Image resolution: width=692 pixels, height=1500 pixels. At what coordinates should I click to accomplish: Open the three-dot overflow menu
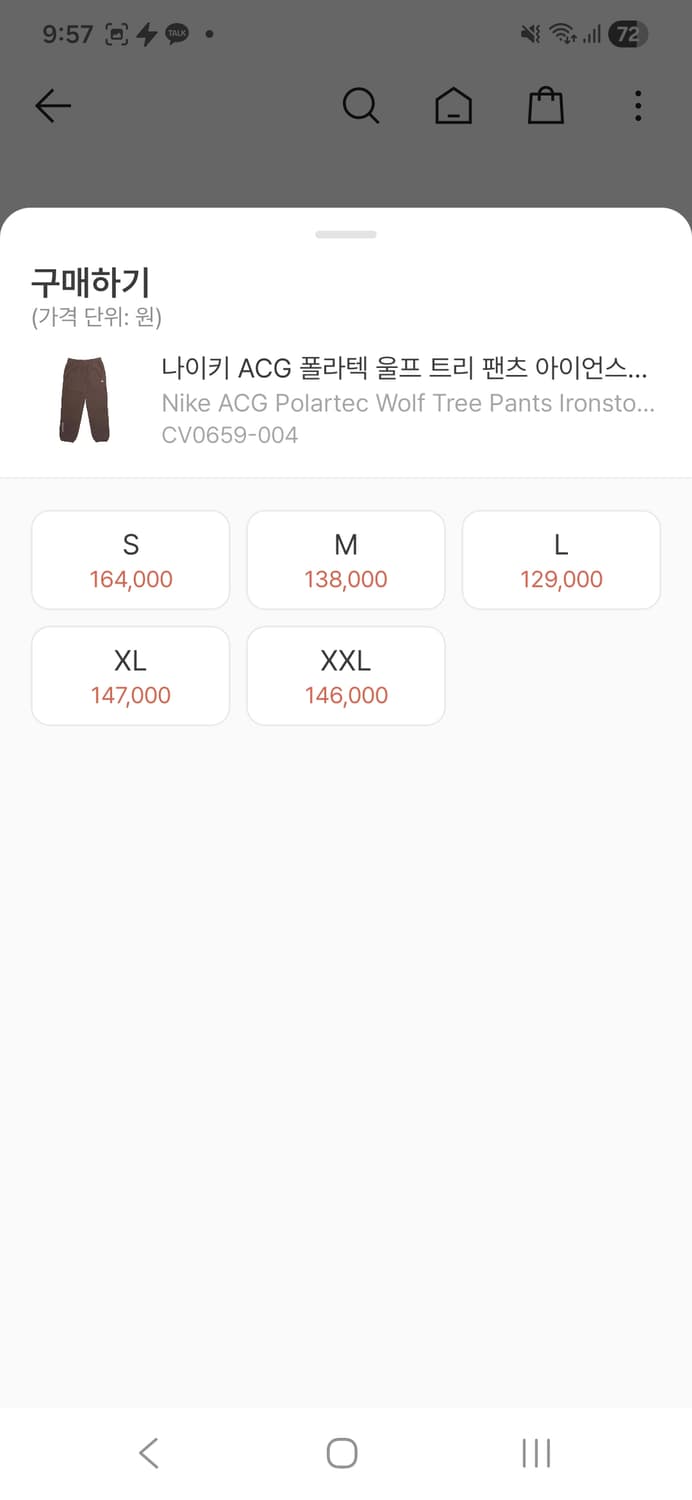(x=638, y=106)
